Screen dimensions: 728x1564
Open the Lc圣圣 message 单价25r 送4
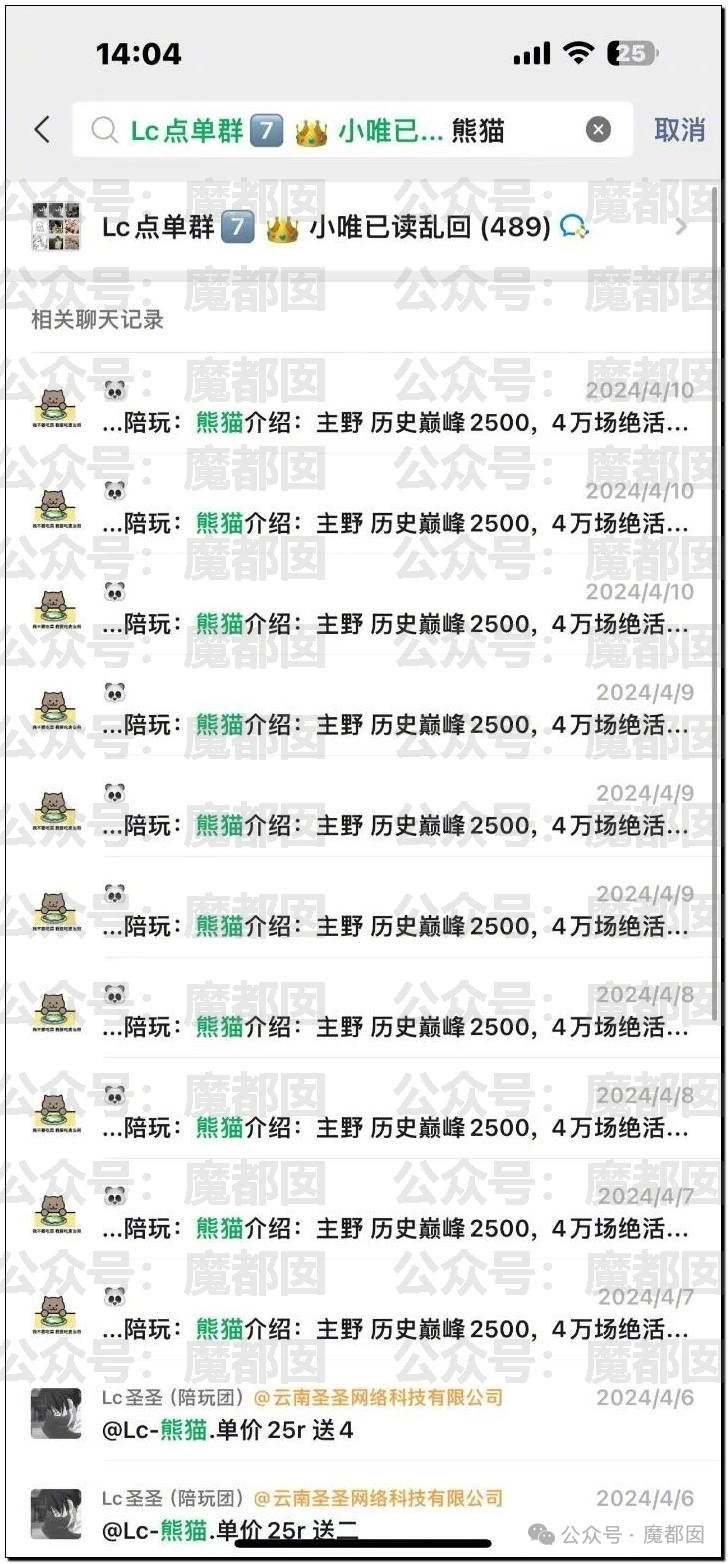tap(360, 1414)
